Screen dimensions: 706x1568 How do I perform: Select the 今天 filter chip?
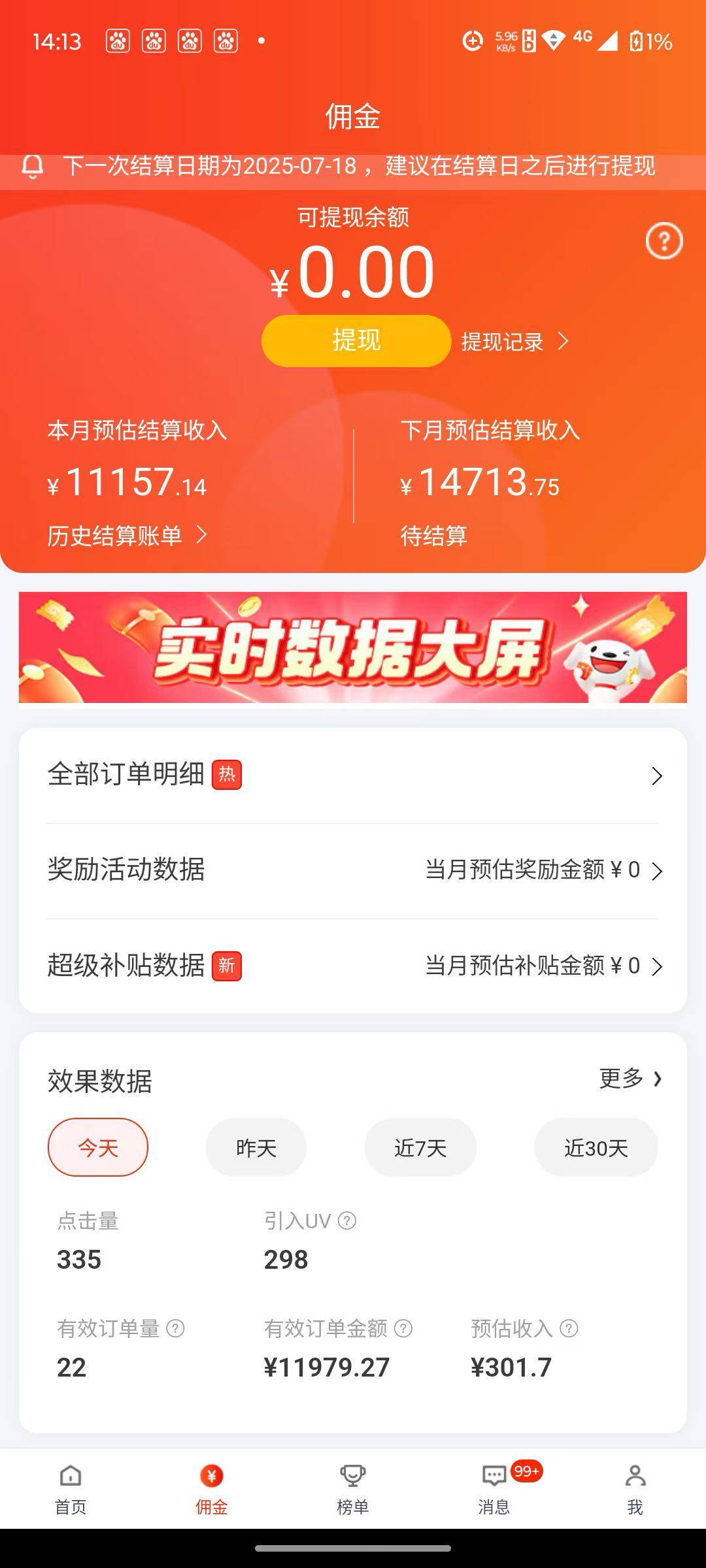click(98, 1147)
